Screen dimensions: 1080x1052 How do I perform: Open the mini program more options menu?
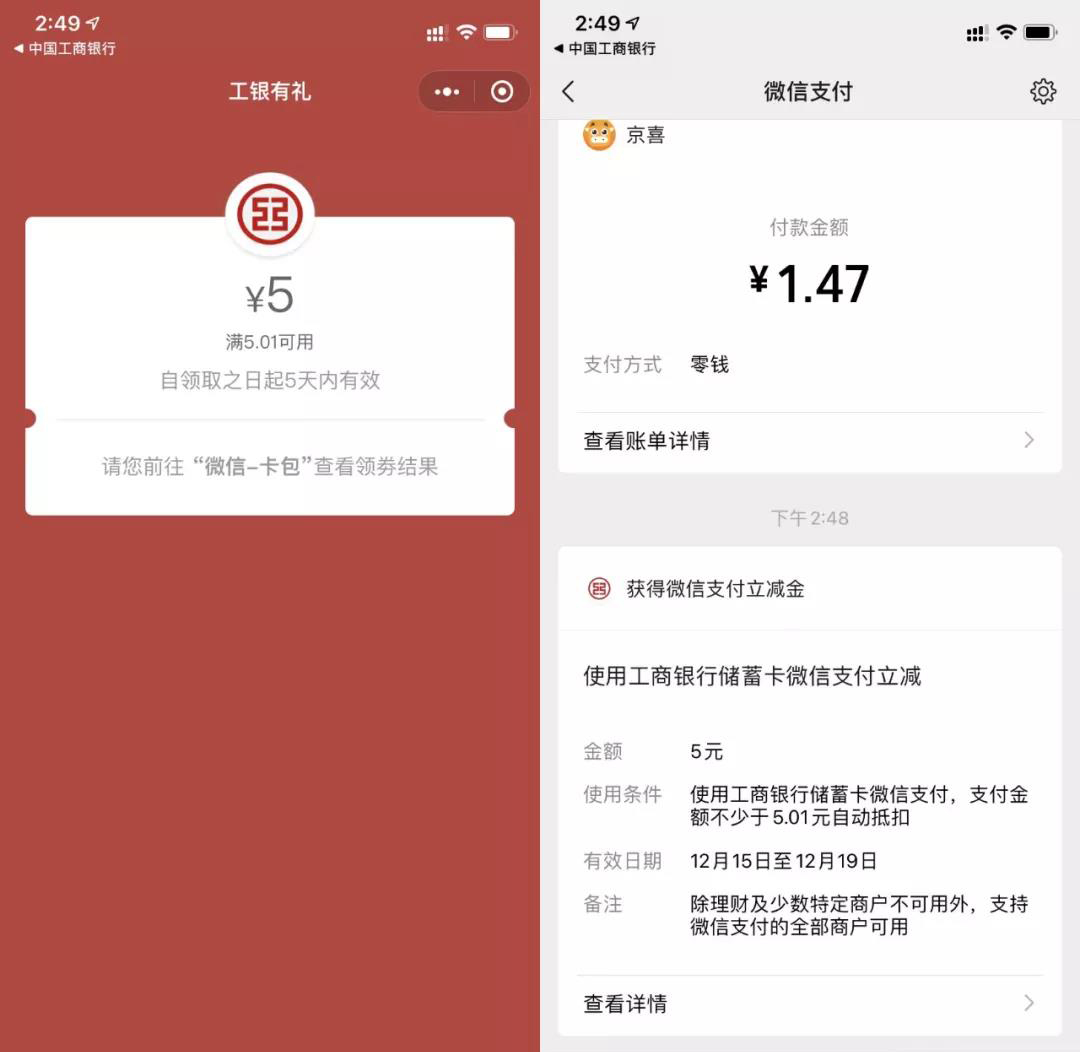(447, 92)
